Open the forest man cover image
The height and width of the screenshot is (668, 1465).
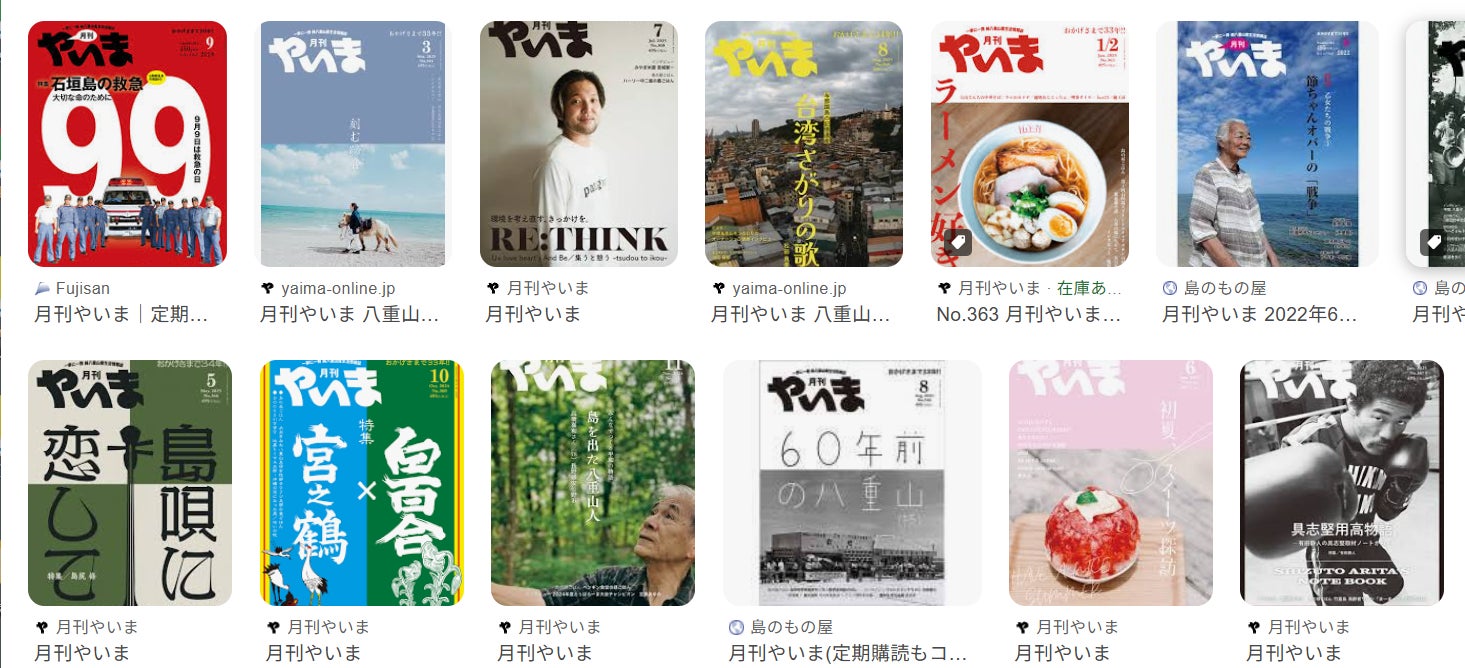pyautogui.click(x=593, y=483)
